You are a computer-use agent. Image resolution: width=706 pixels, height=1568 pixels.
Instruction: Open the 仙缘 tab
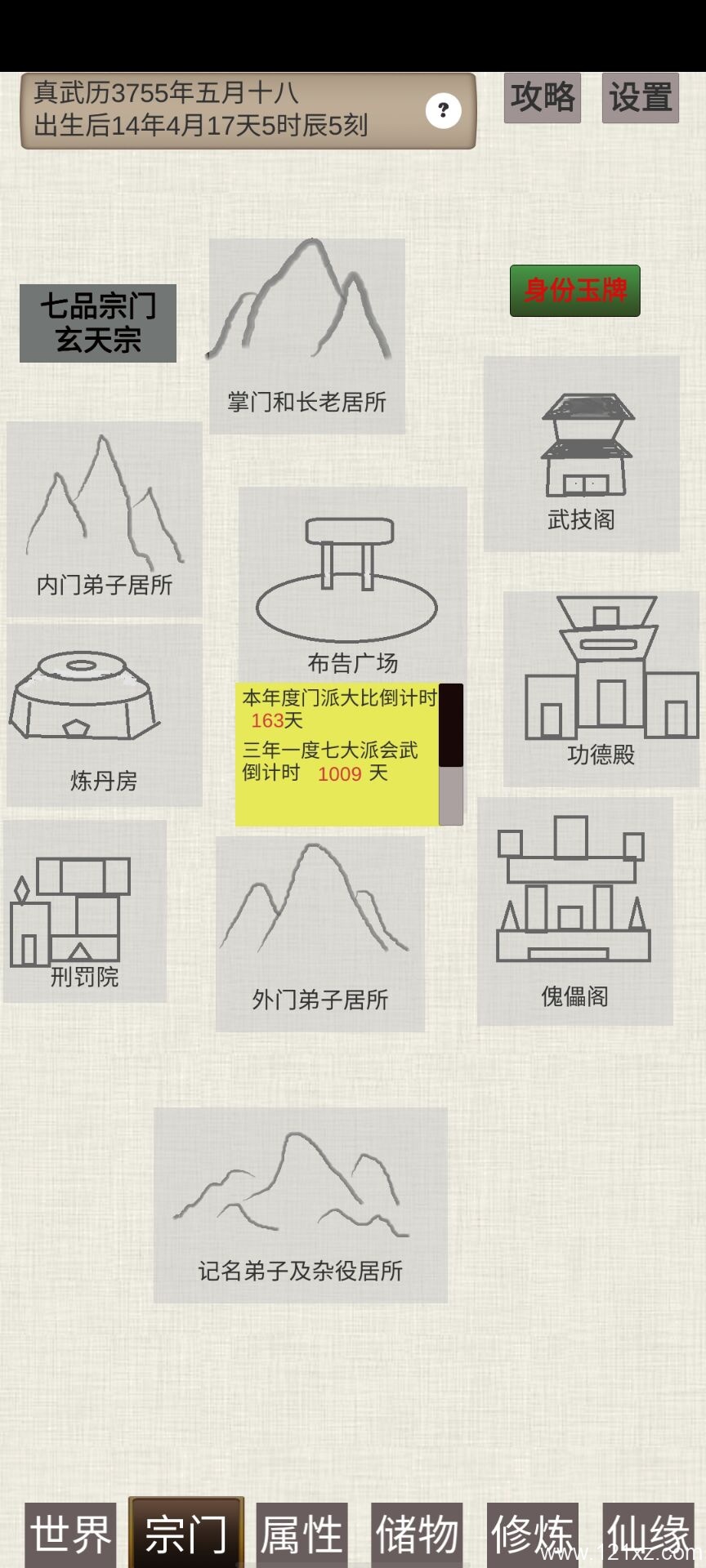(x=647, y=1534)
